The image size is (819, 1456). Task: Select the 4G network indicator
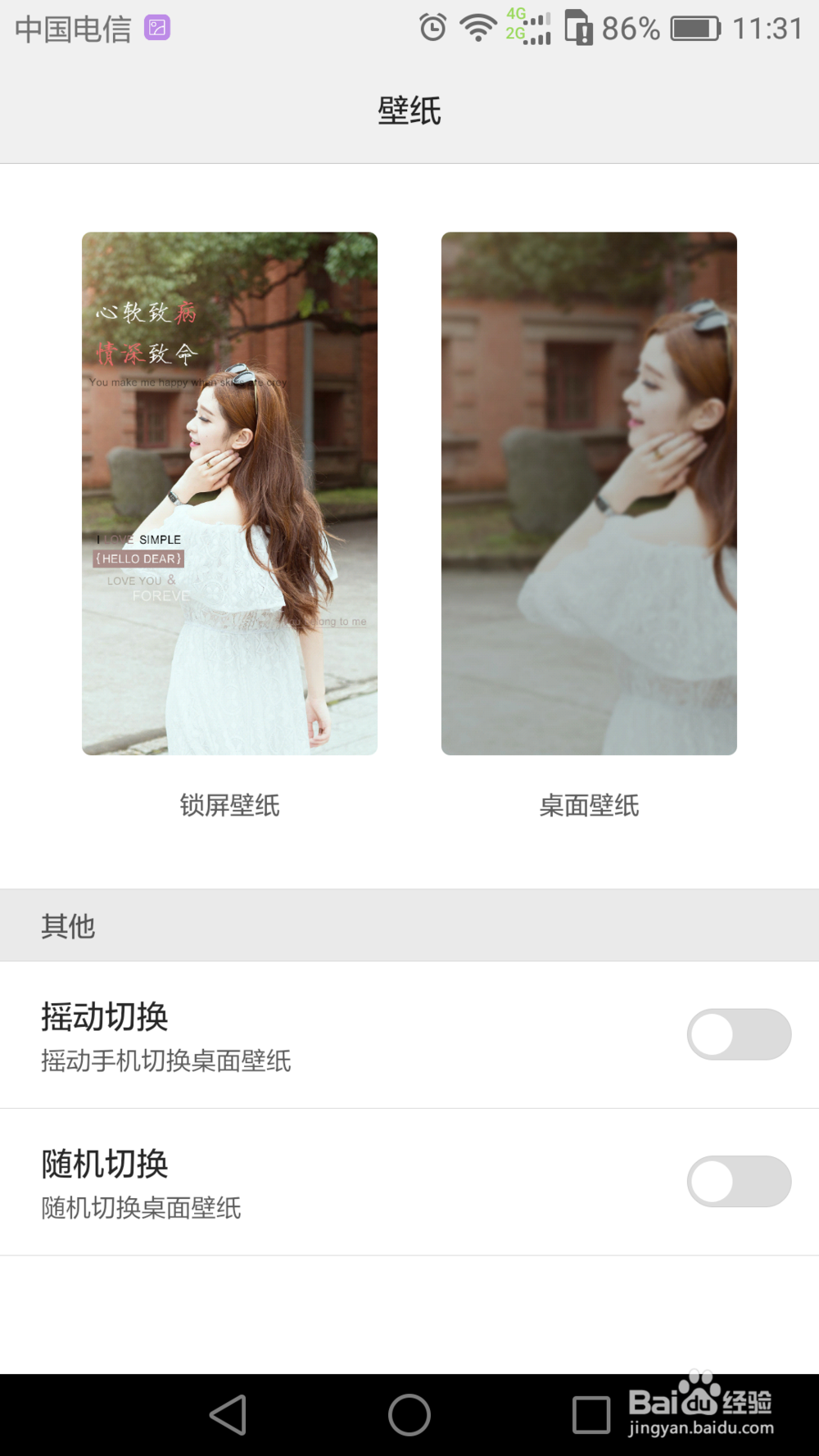[517, 16]
